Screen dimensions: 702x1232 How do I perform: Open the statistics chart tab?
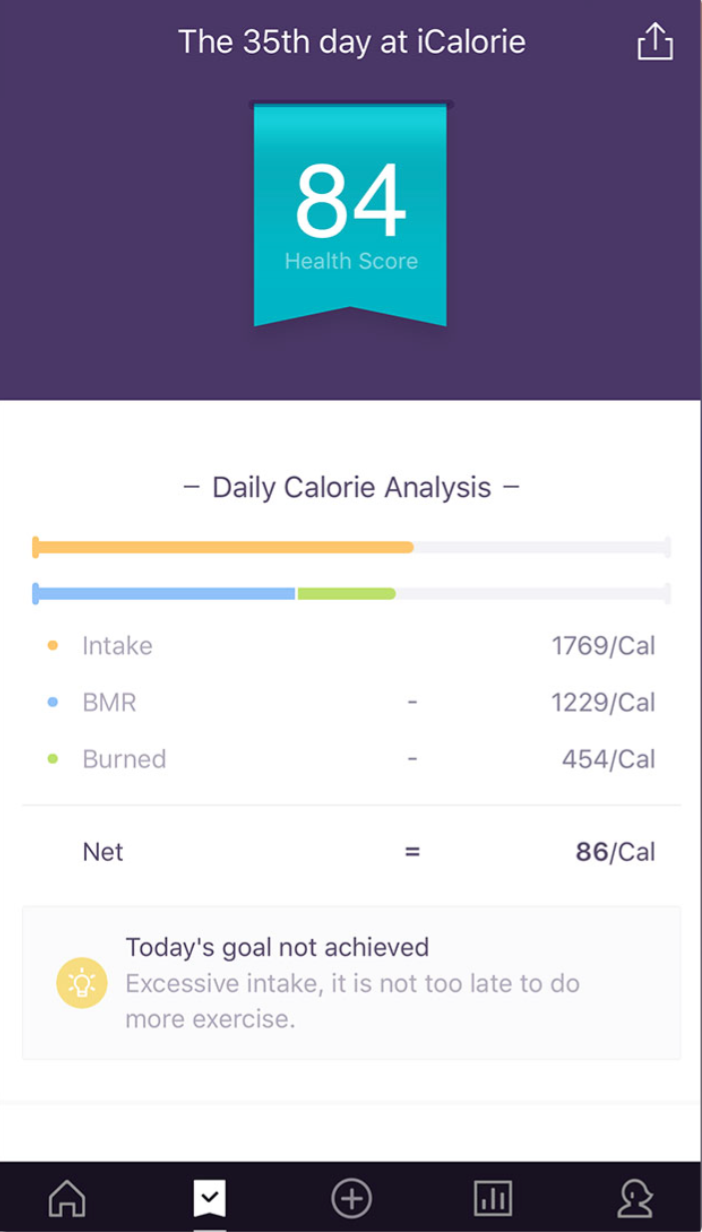click(493, 1197)
